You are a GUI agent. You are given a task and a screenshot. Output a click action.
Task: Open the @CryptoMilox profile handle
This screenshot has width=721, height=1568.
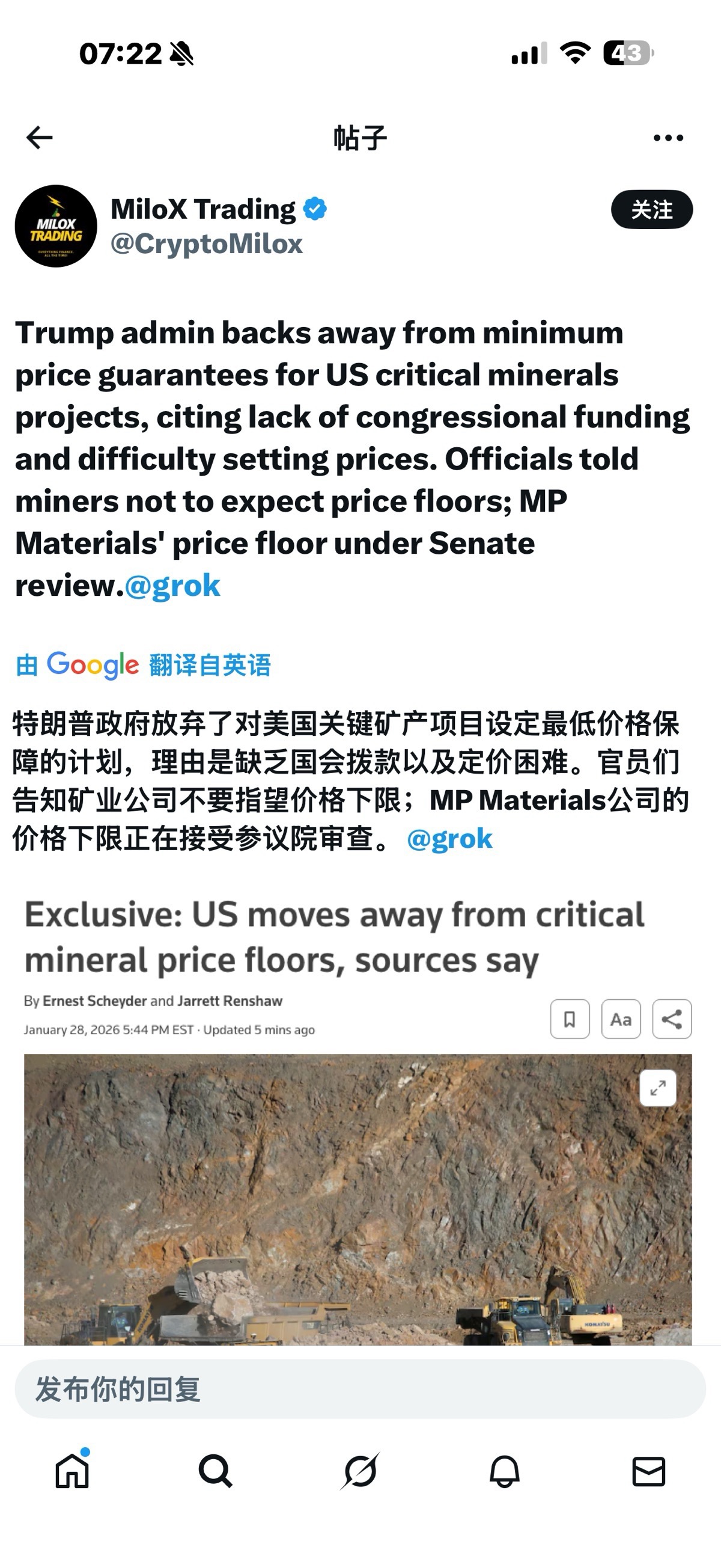206,244
